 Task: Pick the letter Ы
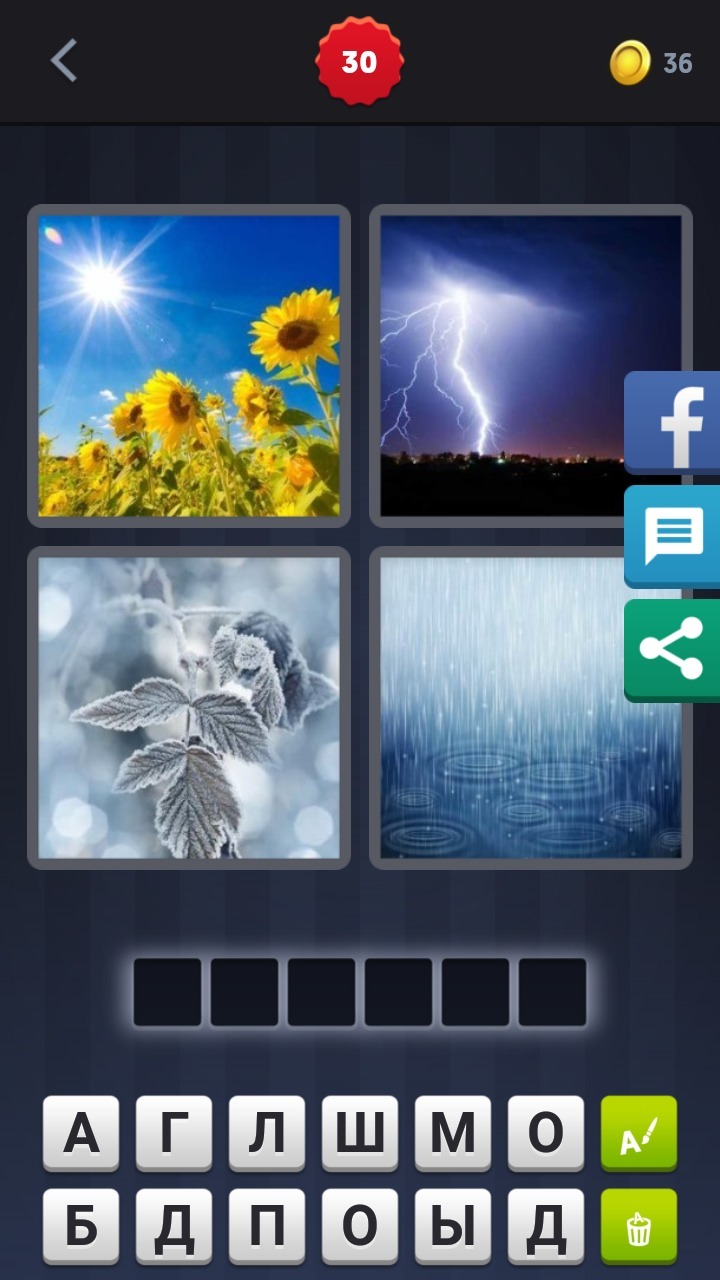[x=453, y=1226]
